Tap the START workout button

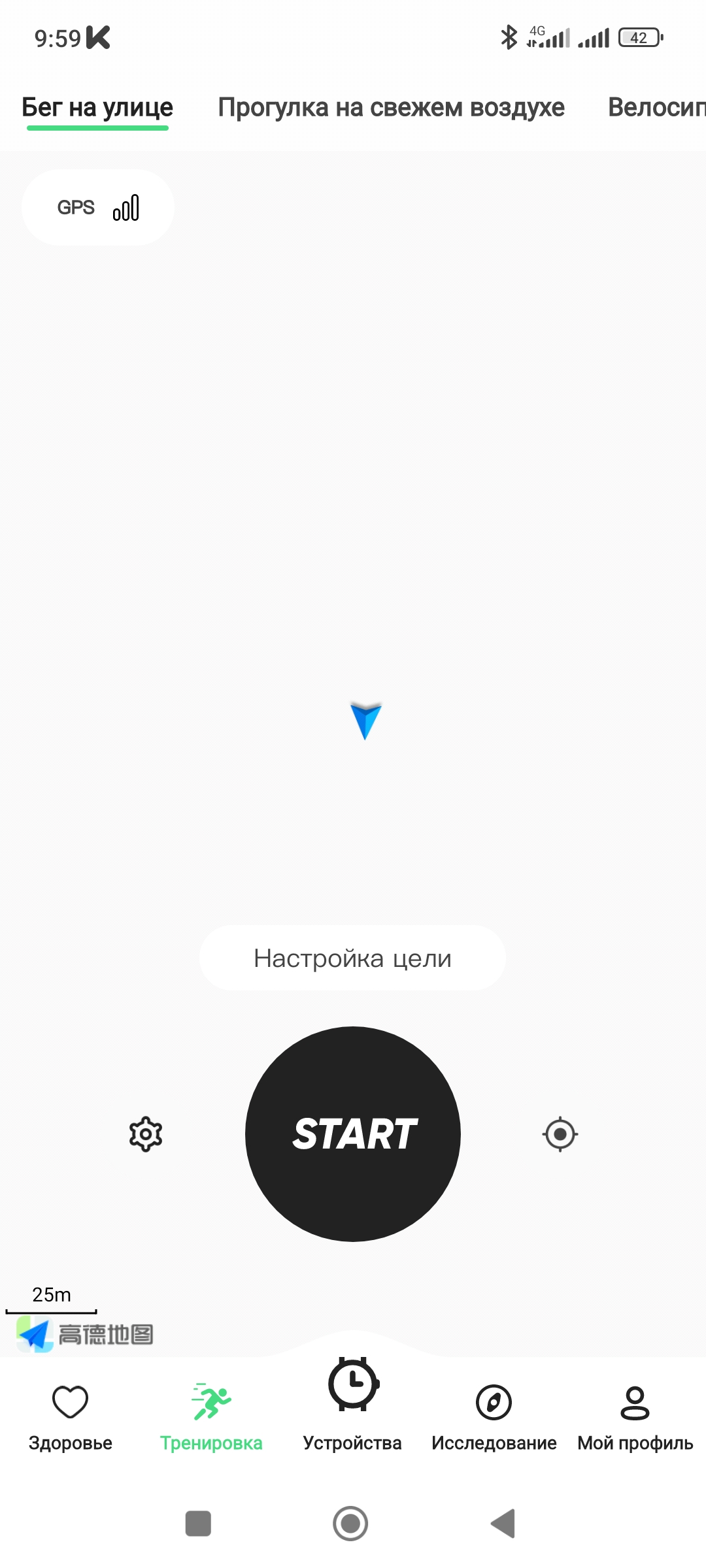point(353,1134)
